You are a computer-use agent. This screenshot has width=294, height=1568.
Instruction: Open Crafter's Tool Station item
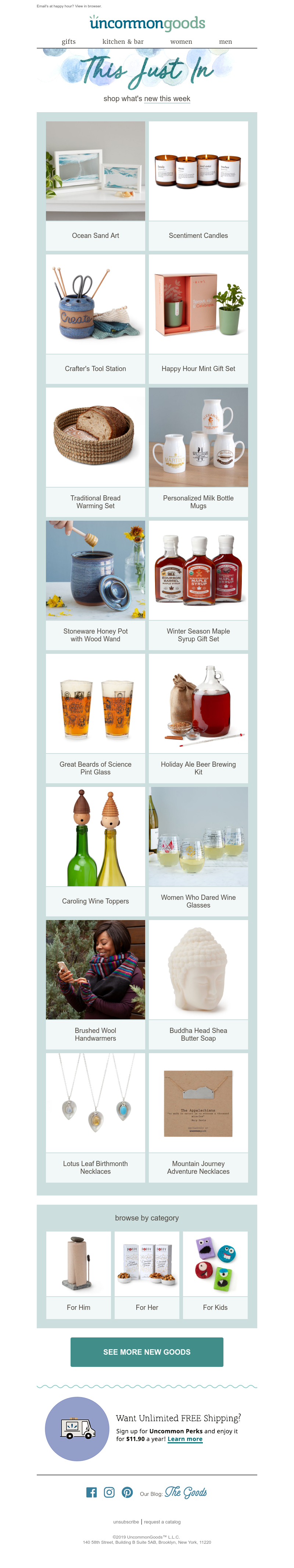pyautogui.click(x=96, y=369)
